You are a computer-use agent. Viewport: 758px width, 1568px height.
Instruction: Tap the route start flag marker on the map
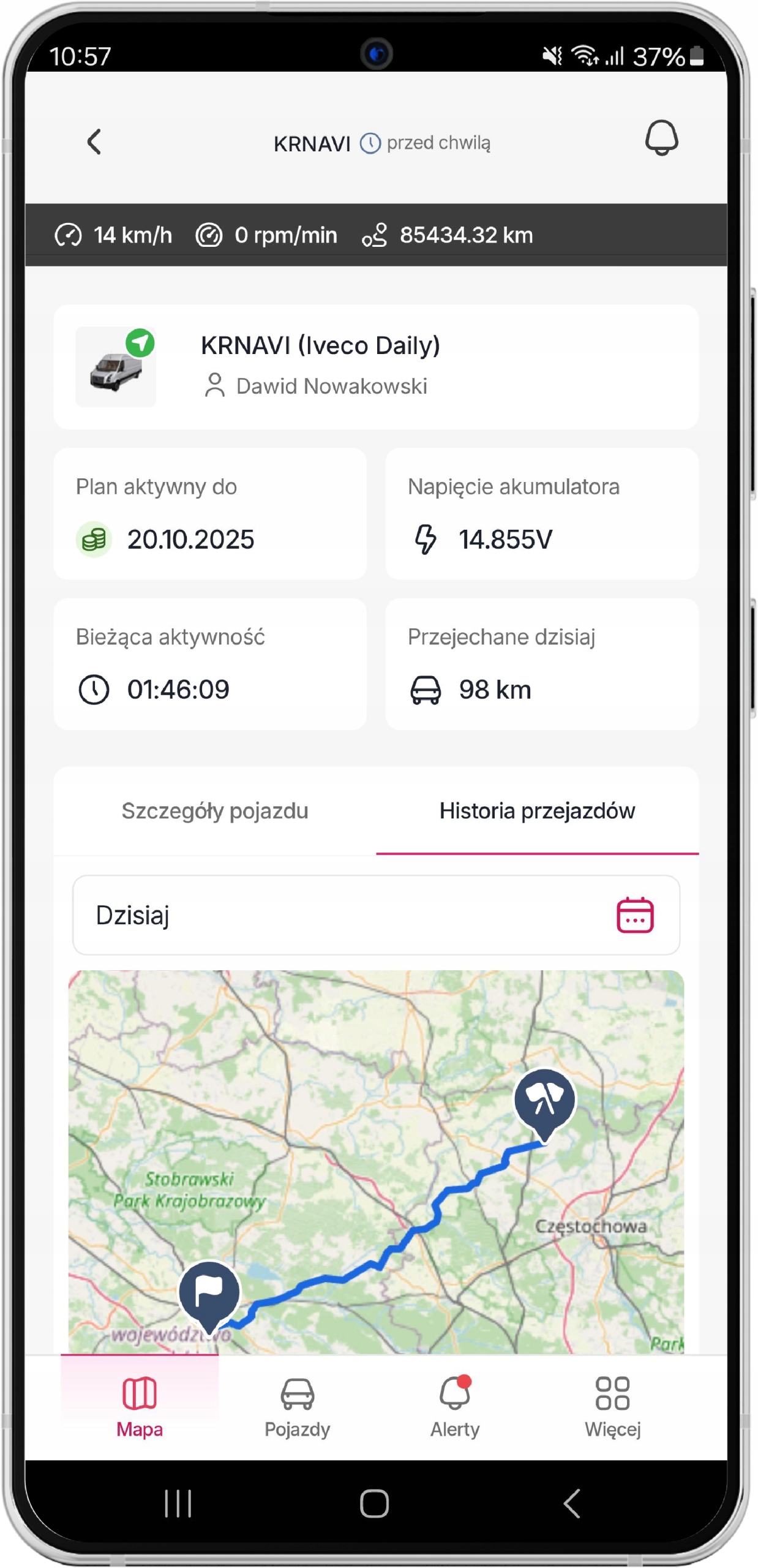point(209,1291)
